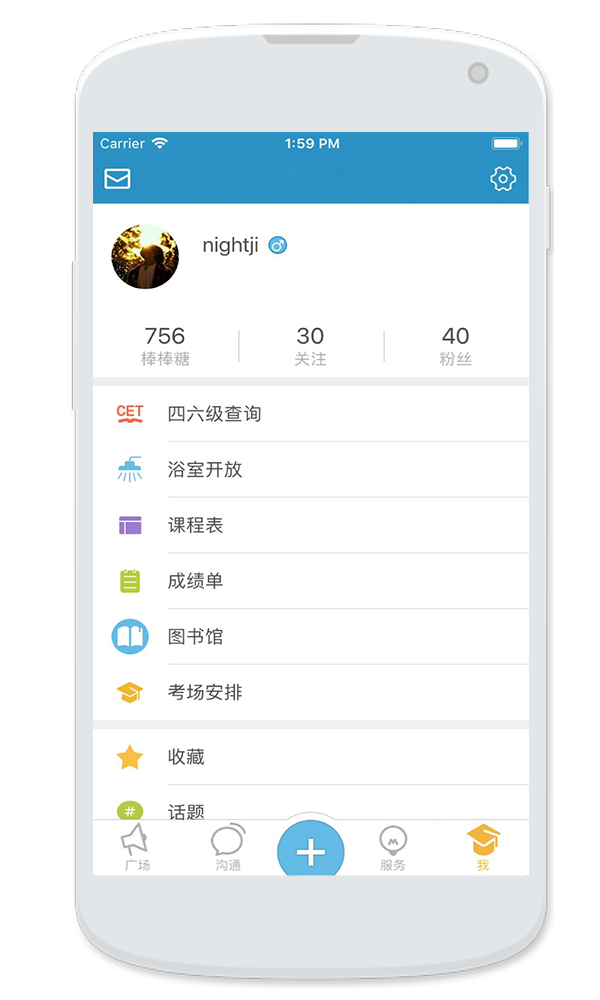
Task: Open 图书馆 library row
Action: pos(310,637)
